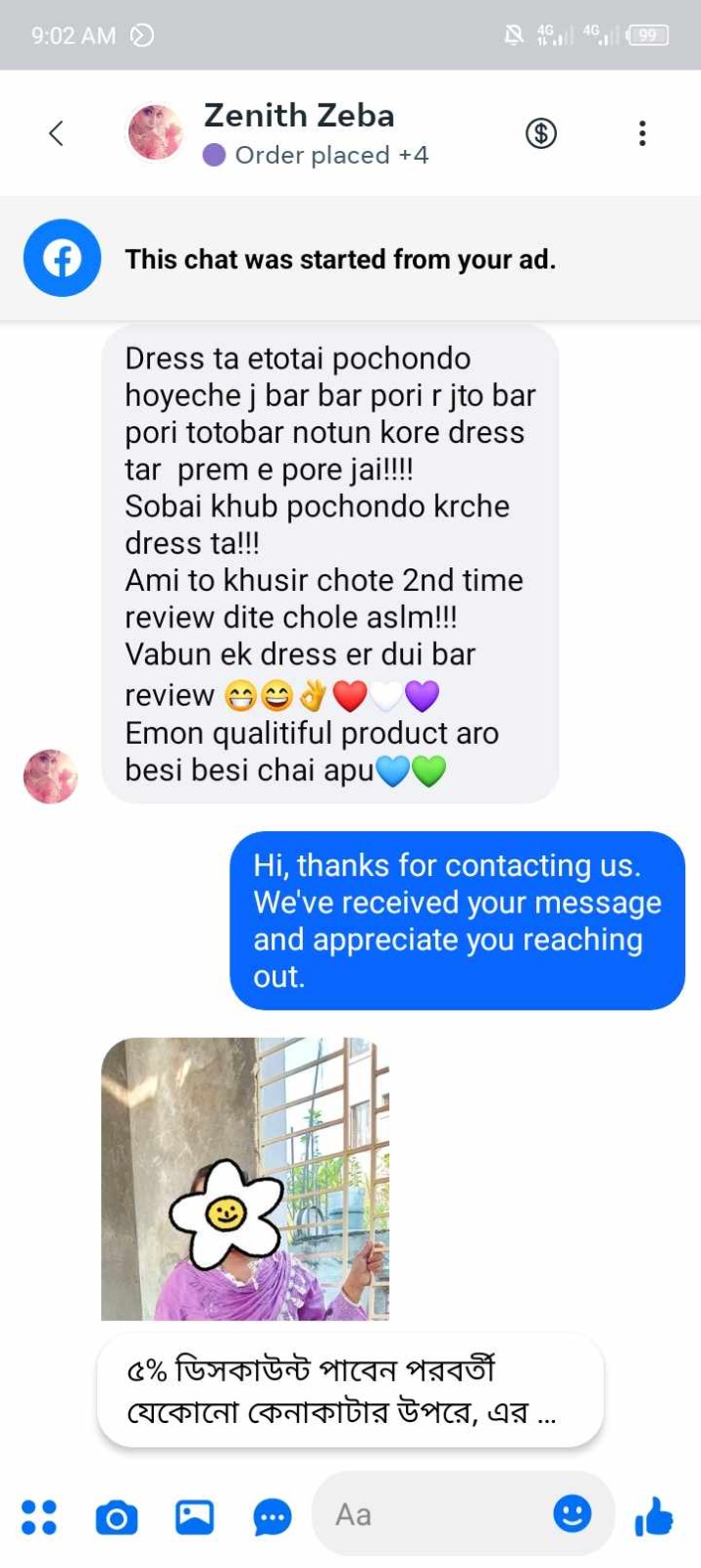View the shared photo of purple dress
Viewport: 701px width, 1568px height.
click(245, 1178)
